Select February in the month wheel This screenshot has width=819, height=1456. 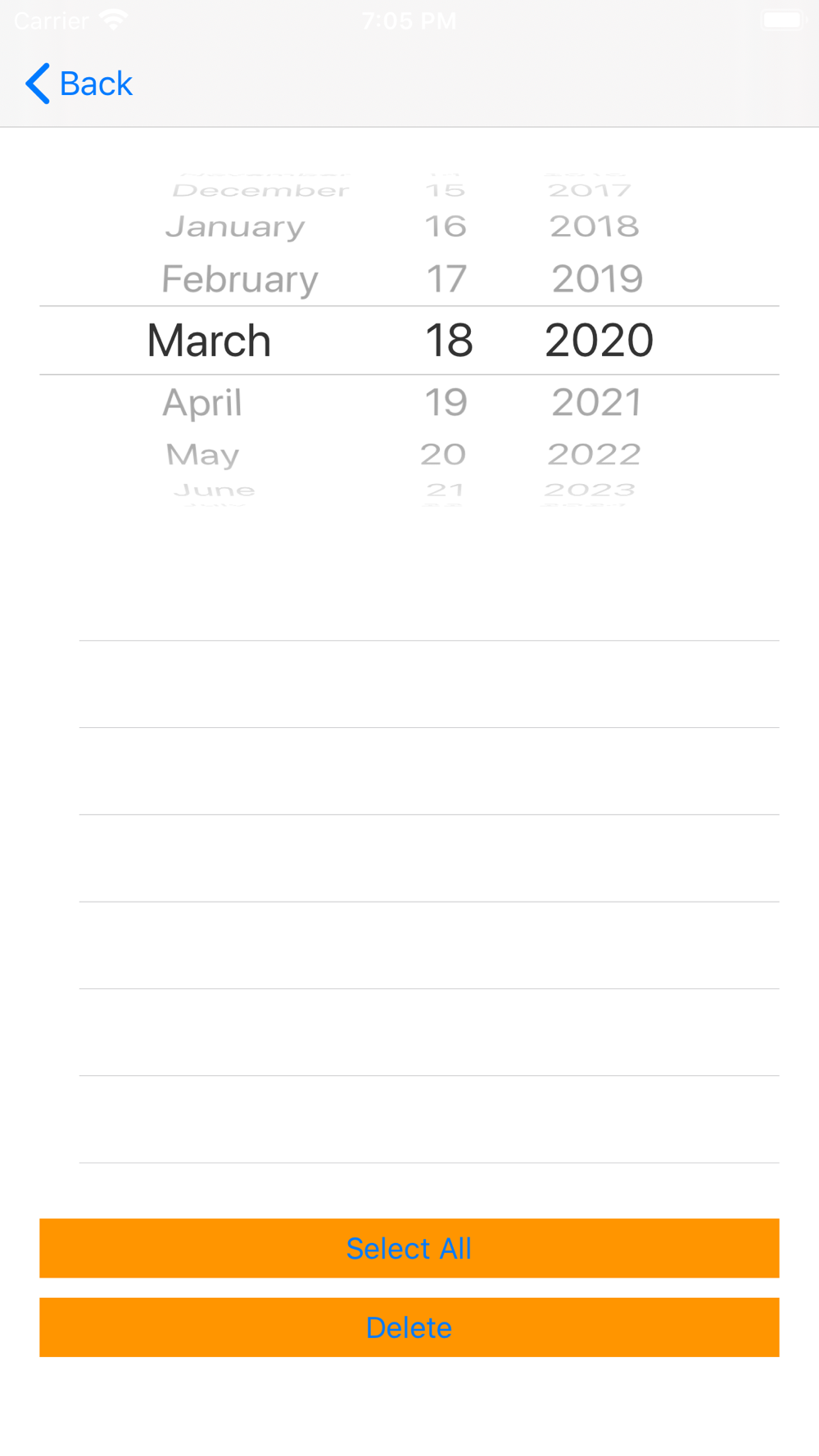tap(239, 279)
